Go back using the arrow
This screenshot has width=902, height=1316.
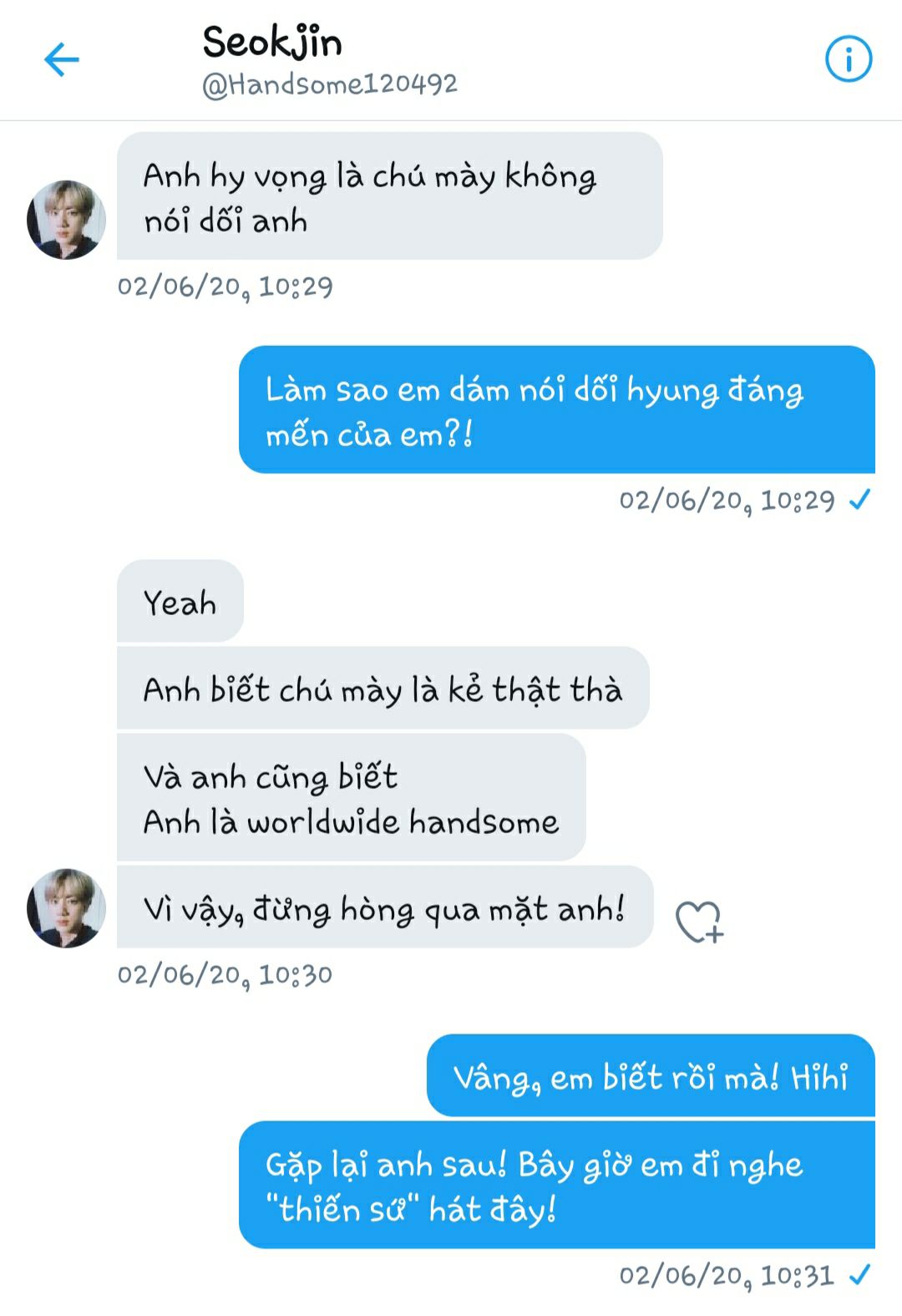pyautogui.click(x=61, y=60)
